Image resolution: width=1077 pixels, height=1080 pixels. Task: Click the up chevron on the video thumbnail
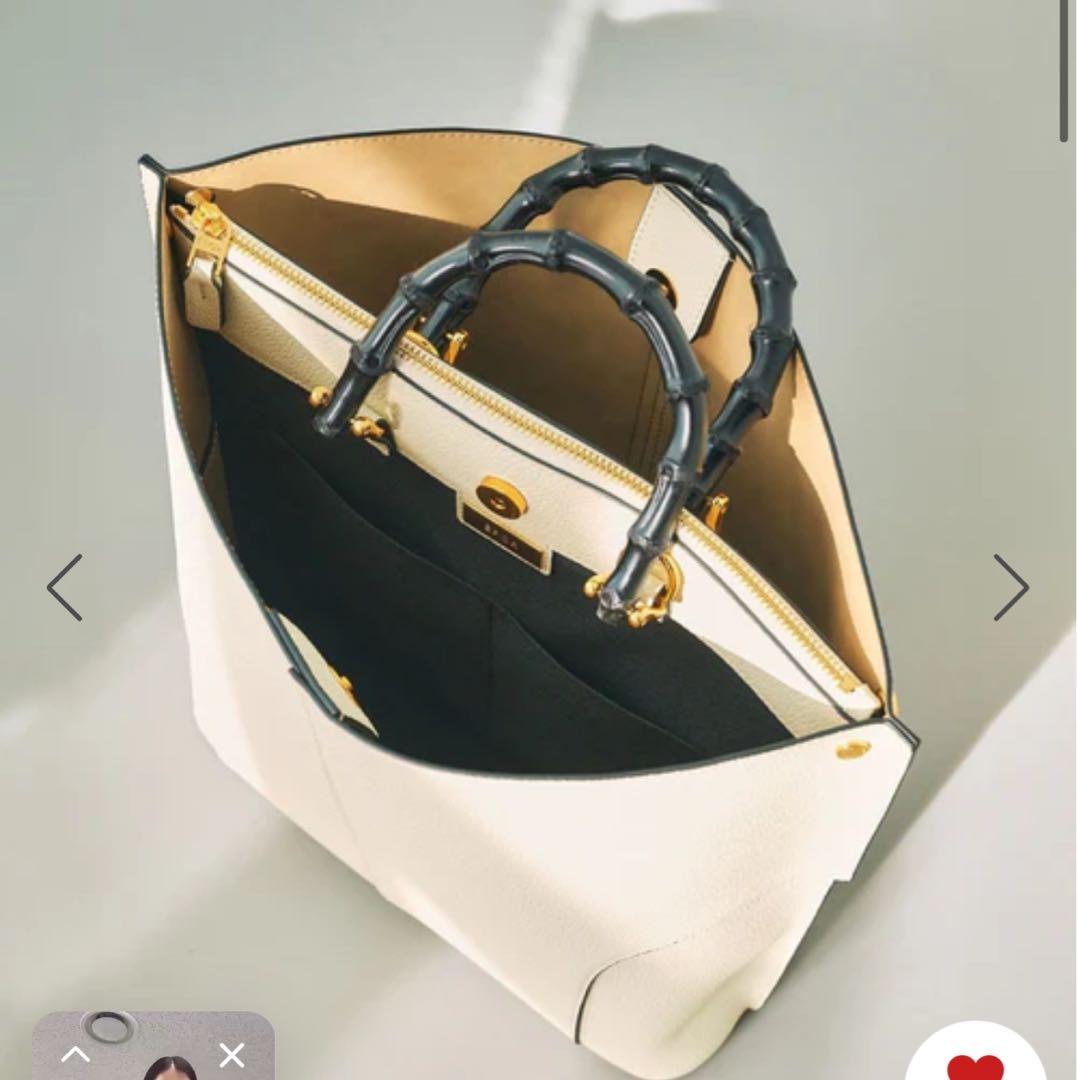tap(77, 1052)
